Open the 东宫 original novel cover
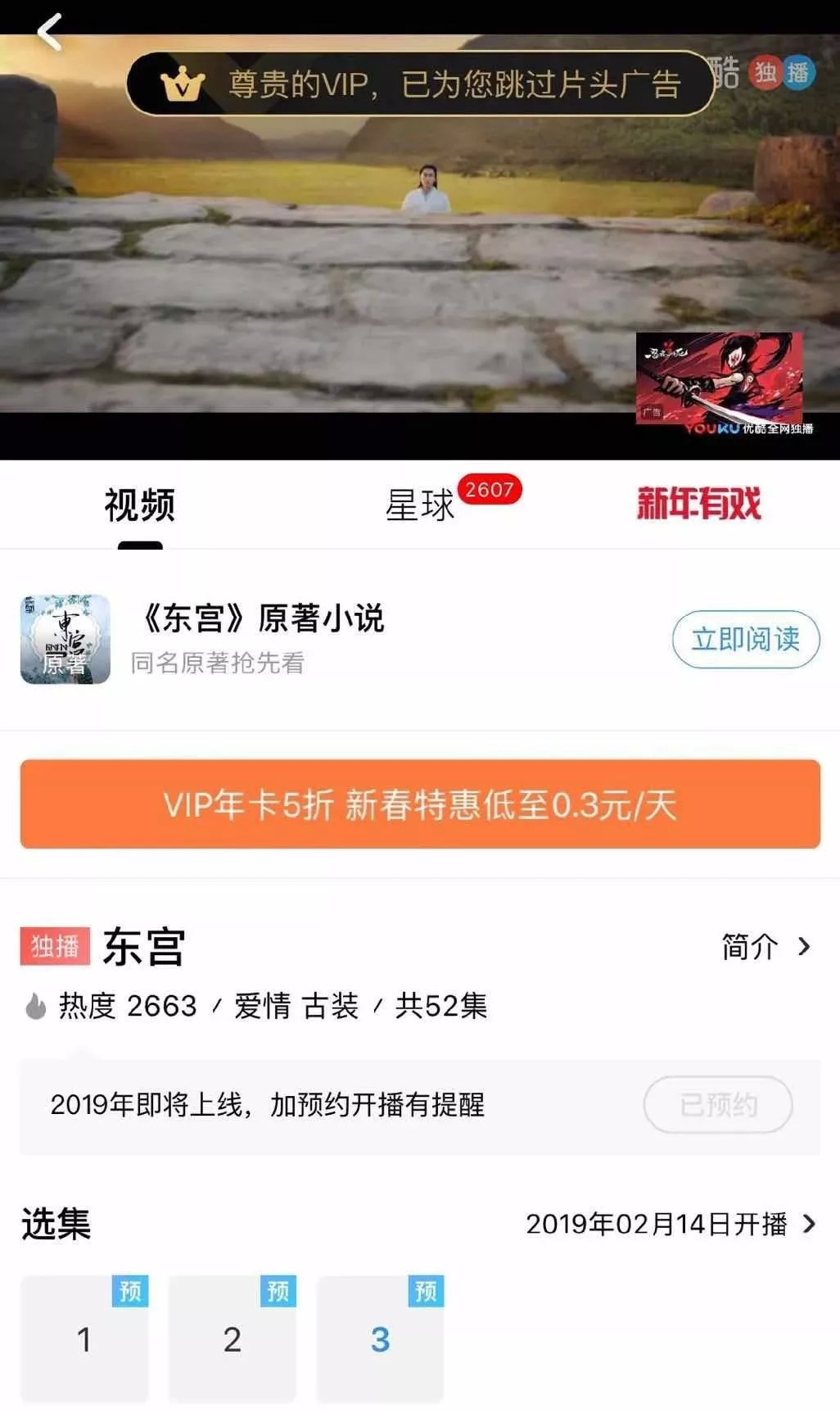The height and width of the screenshot is (1413, 840). pyautogui.click(x=65, y=640)
